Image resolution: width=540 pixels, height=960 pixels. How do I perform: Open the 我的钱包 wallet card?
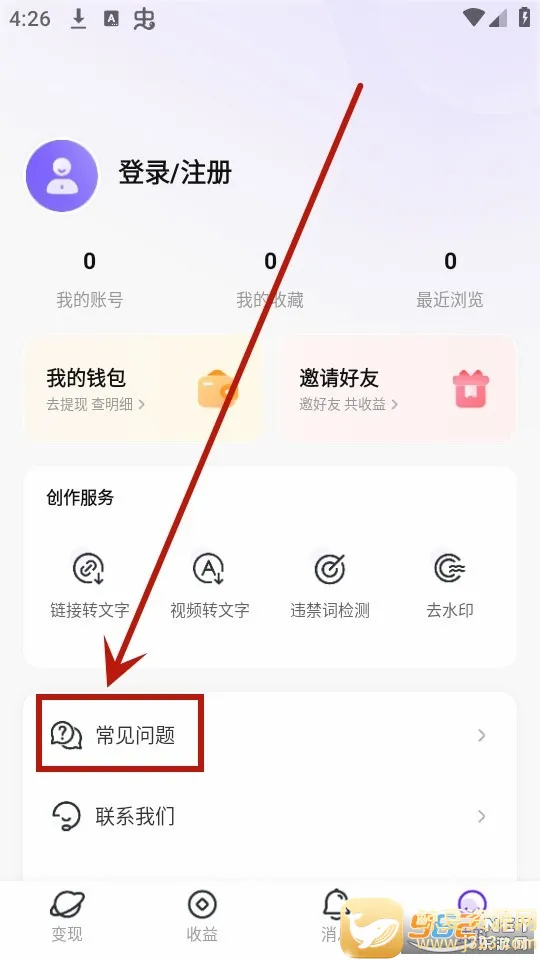pos(143,388)
